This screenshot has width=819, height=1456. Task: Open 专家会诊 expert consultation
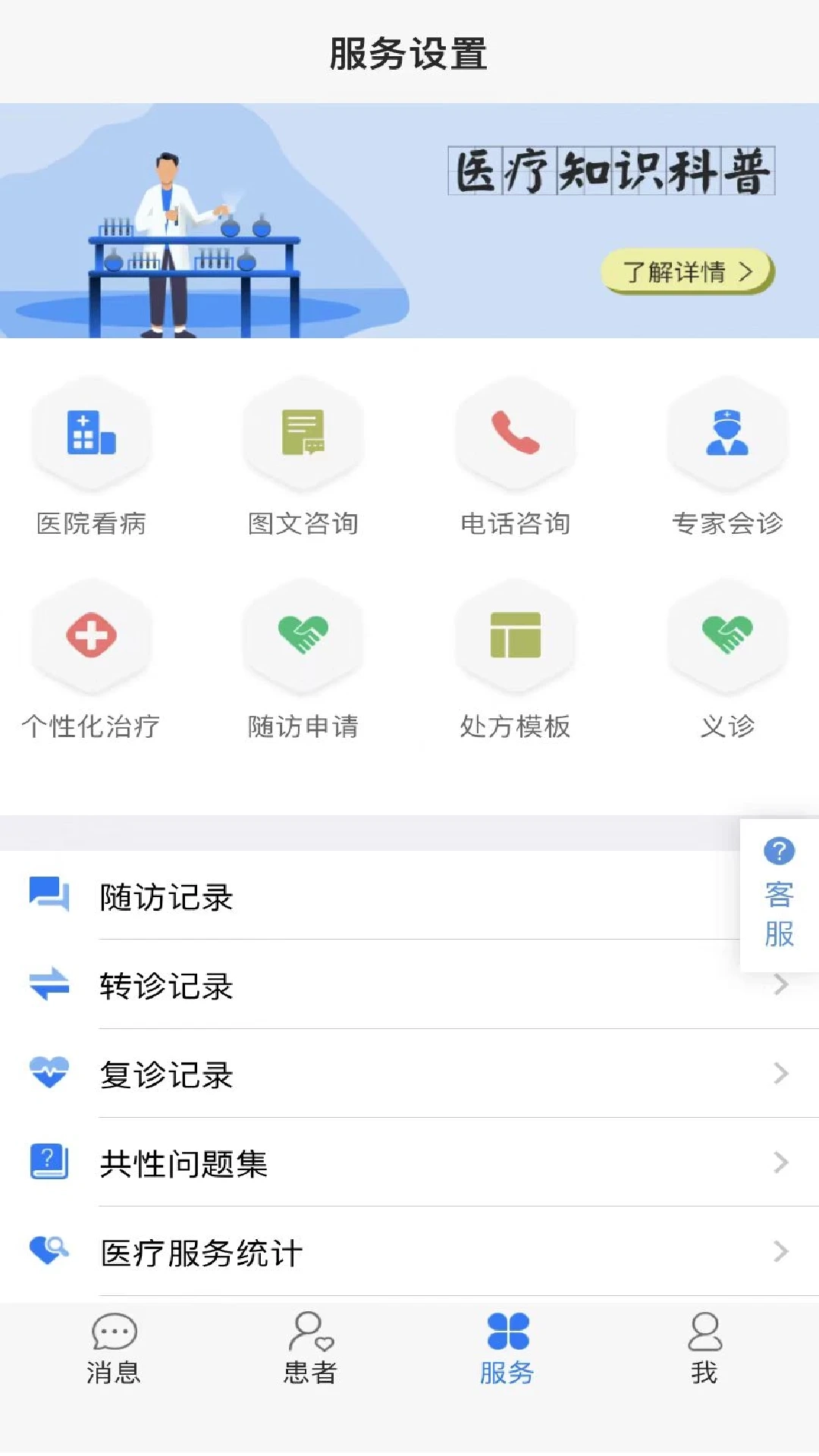(727, 434)
